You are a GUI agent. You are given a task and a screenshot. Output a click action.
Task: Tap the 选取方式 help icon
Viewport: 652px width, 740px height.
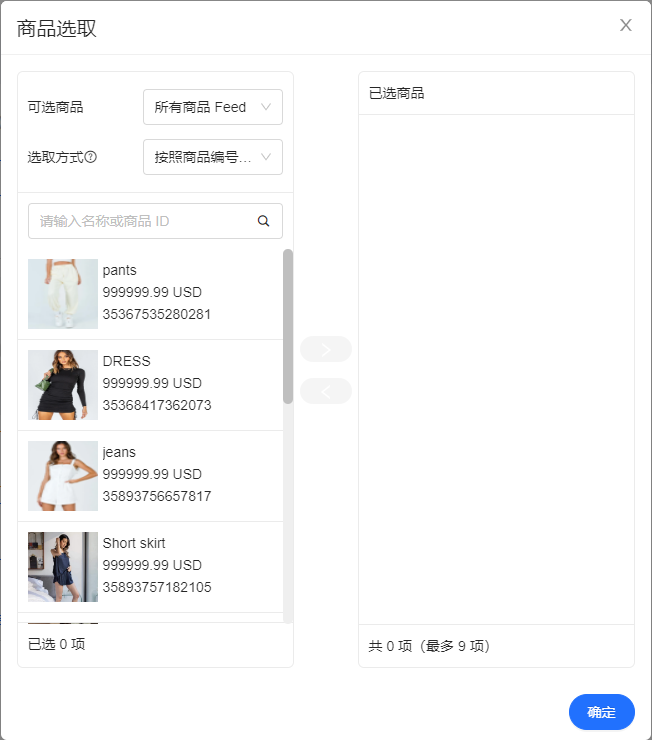[x=91, y=157]
